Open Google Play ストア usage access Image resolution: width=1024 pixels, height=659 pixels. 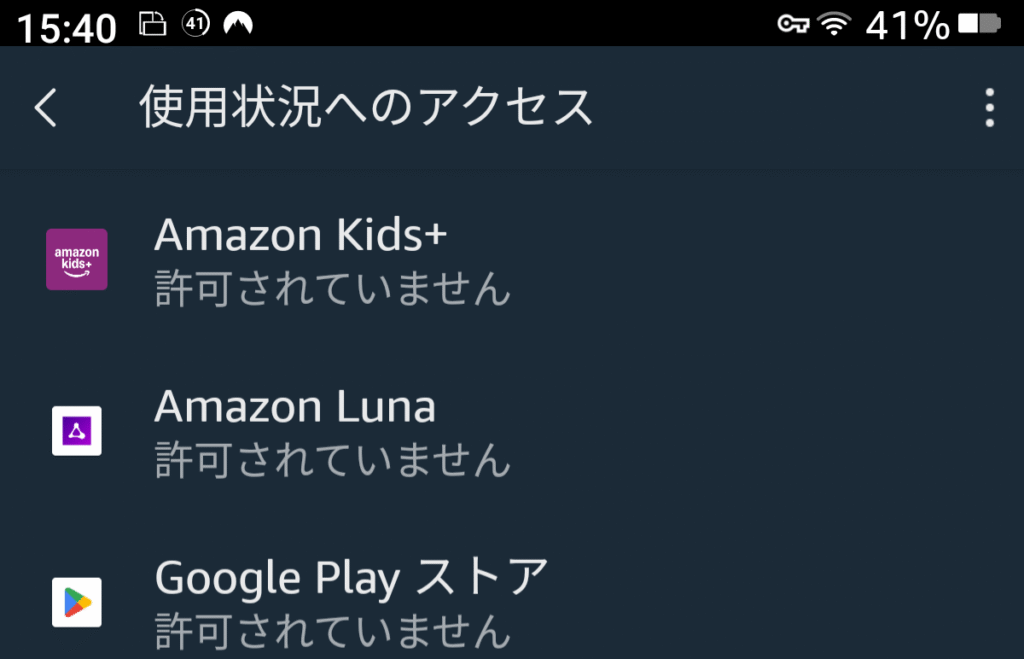[x=350, y=602]
